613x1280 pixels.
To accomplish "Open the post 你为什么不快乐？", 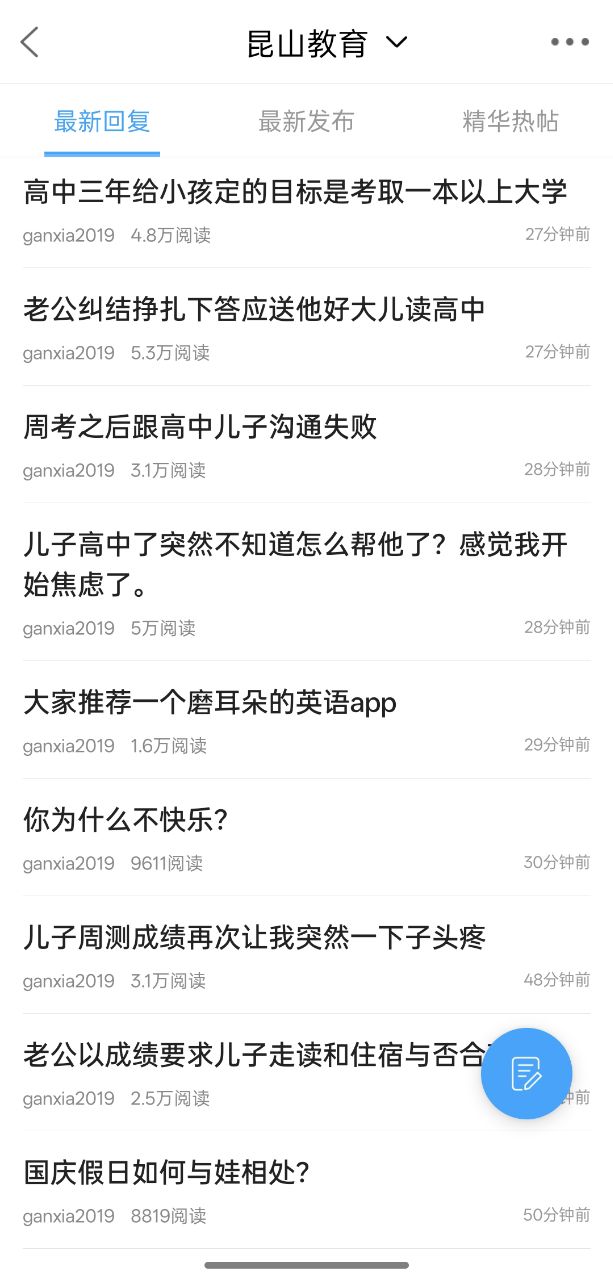I will [x=127, y=820].
